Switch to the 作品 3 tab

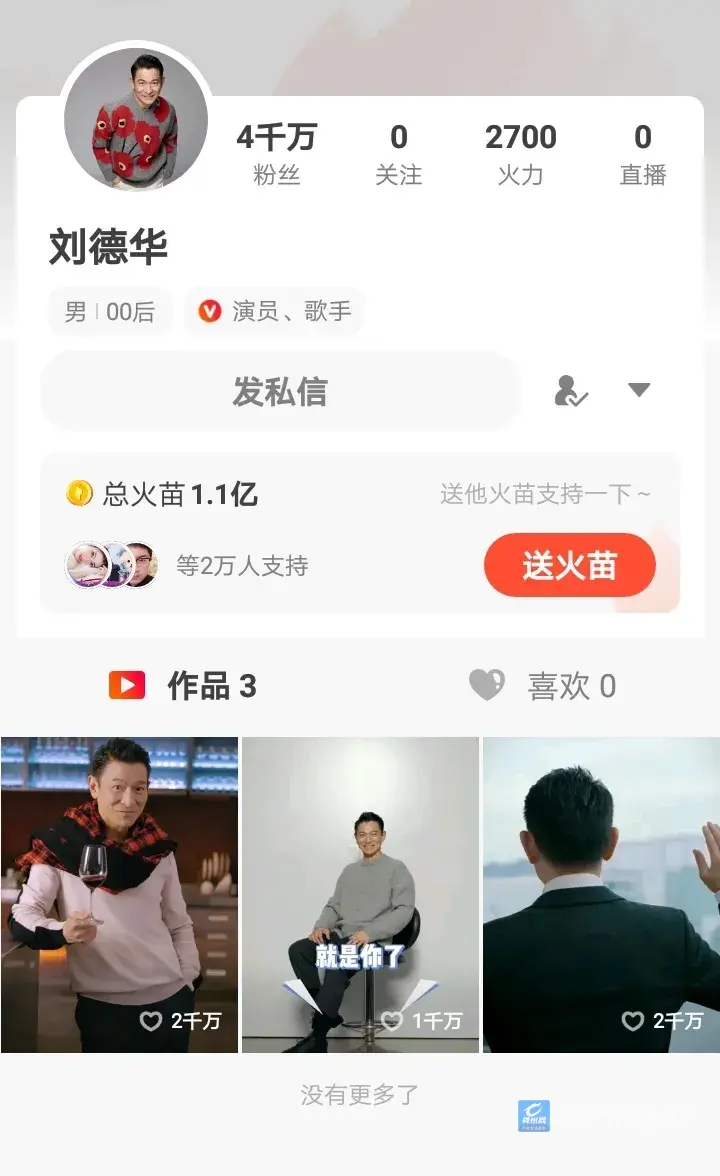pyautogui.click(x=183, y=686)
